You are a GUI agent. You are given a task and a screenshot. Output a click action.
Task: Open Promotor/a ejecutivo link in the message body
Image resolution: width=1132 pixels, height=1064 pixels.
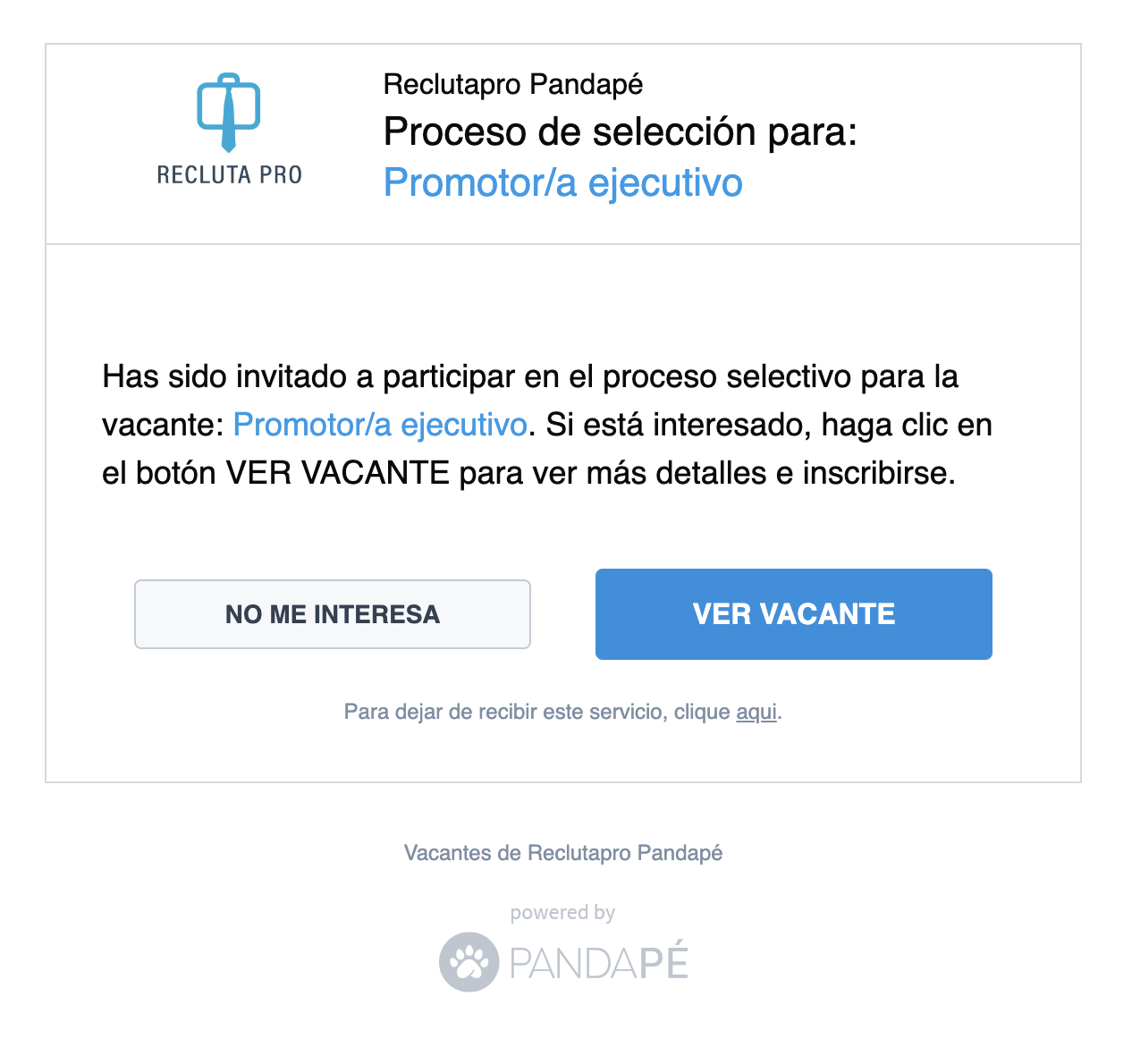[x=379, y=425]
